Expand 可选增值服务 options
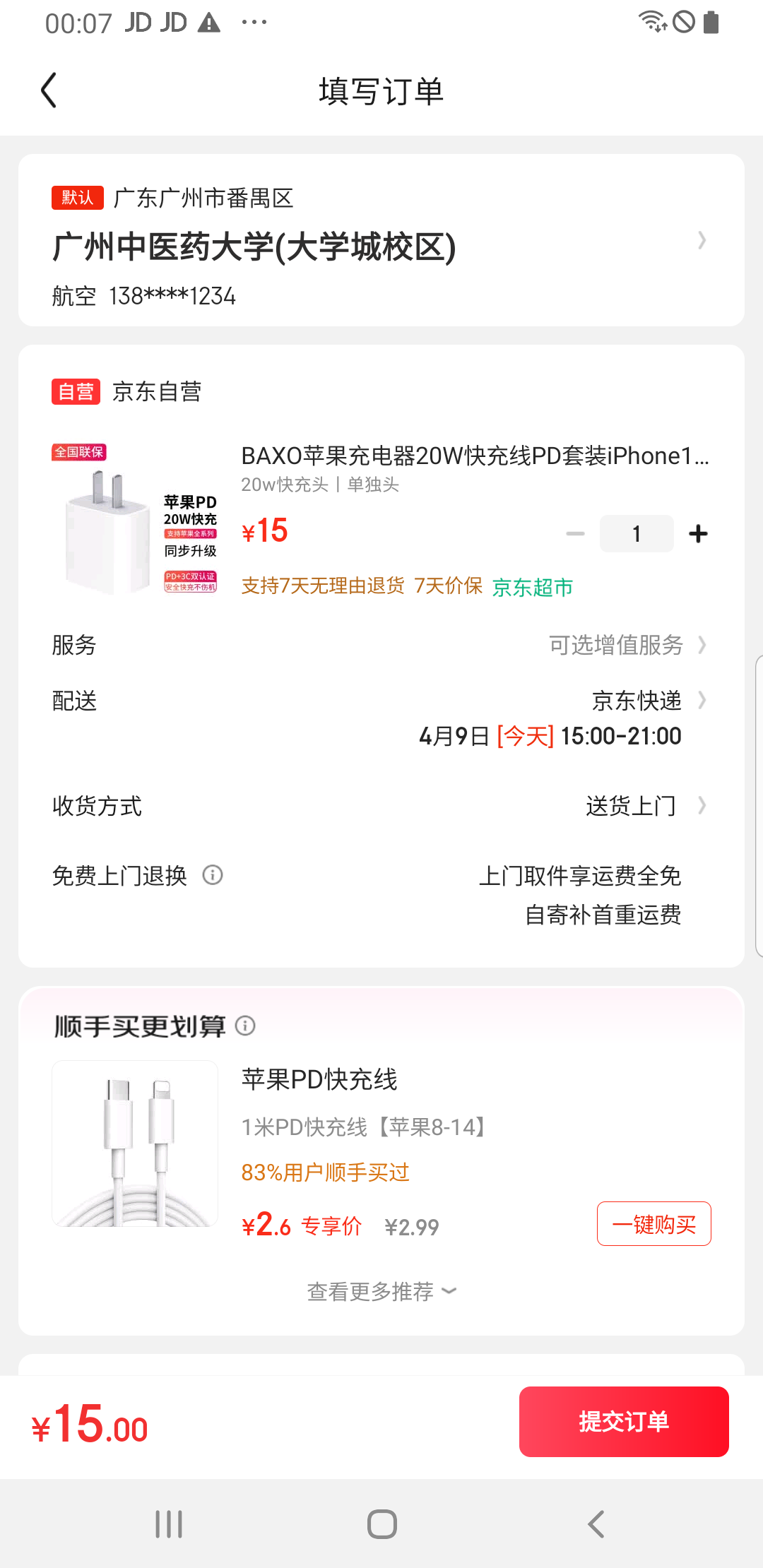This screenshot has width=763, height=1568. coord(617,645)
